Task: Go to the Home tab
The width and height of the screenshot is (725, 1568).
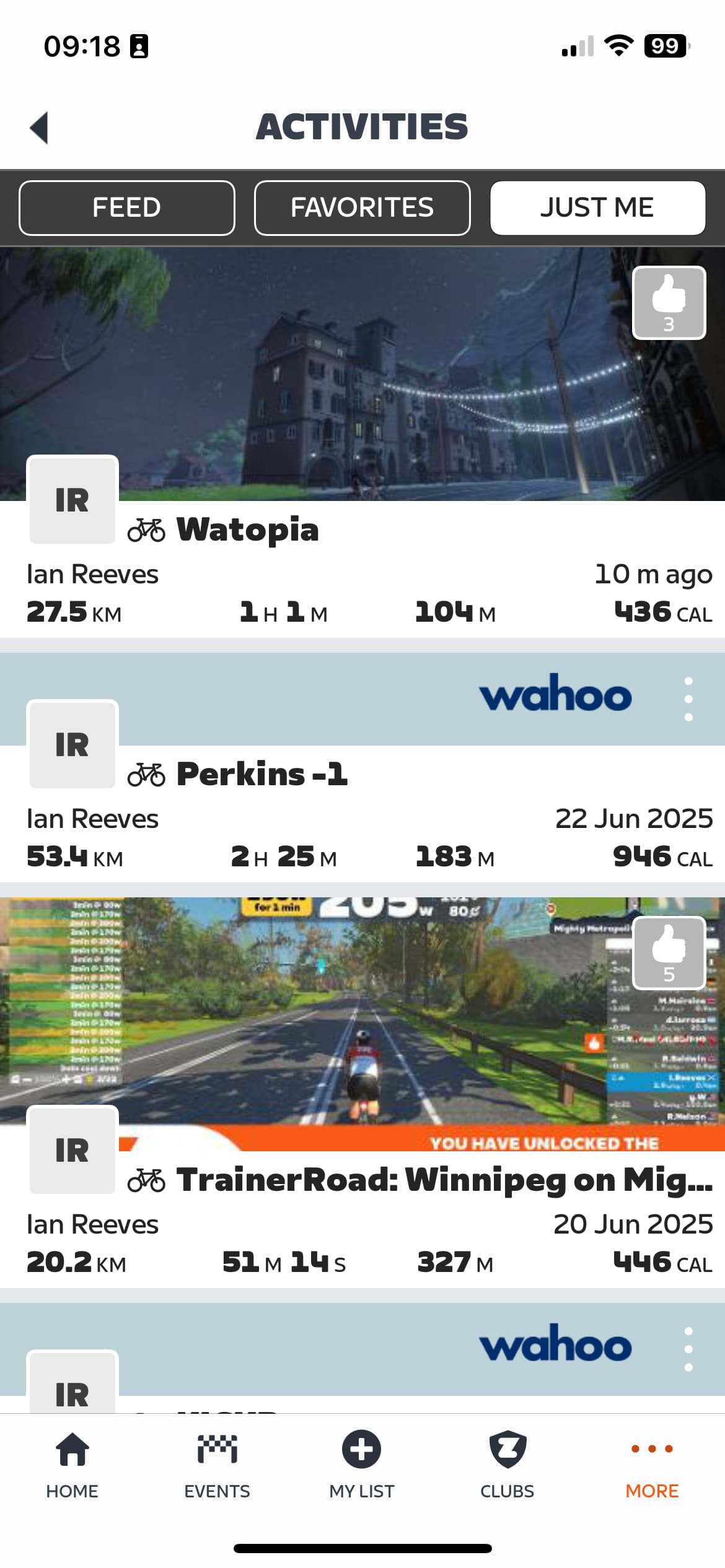Action: point(72,1464)
